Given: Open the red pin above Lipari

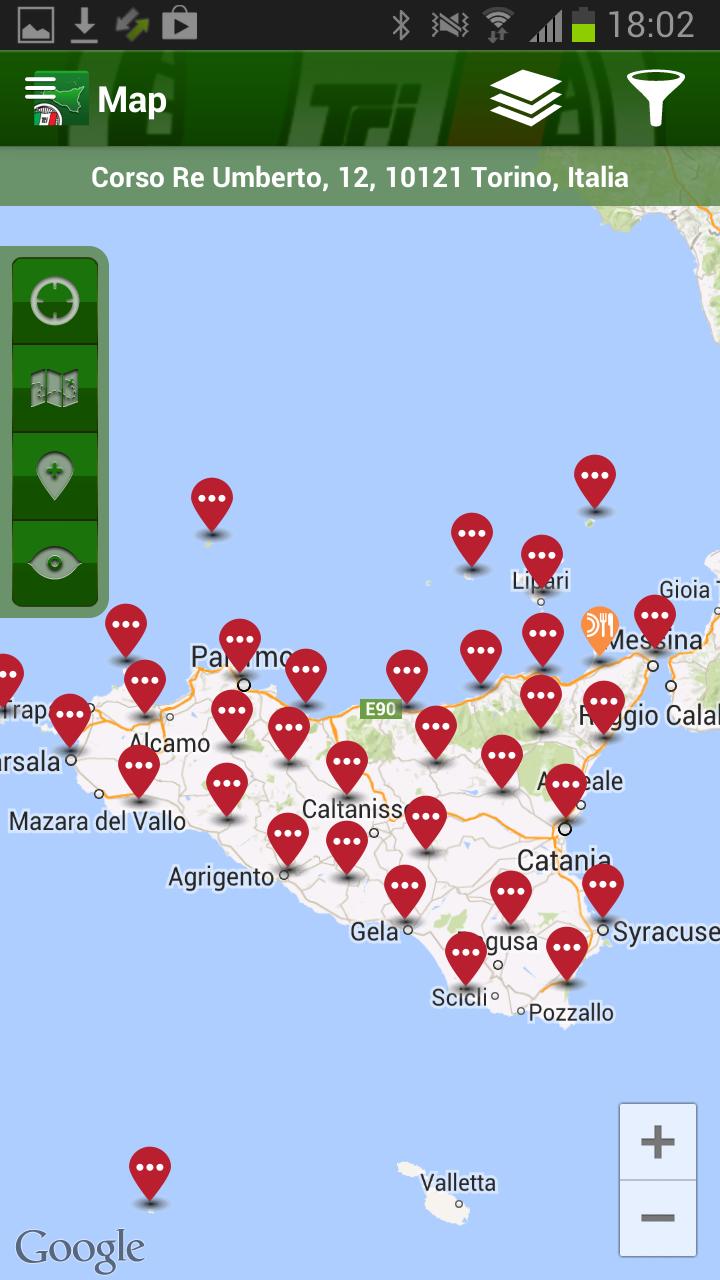Looking at the screenshot, I should 541,557.
